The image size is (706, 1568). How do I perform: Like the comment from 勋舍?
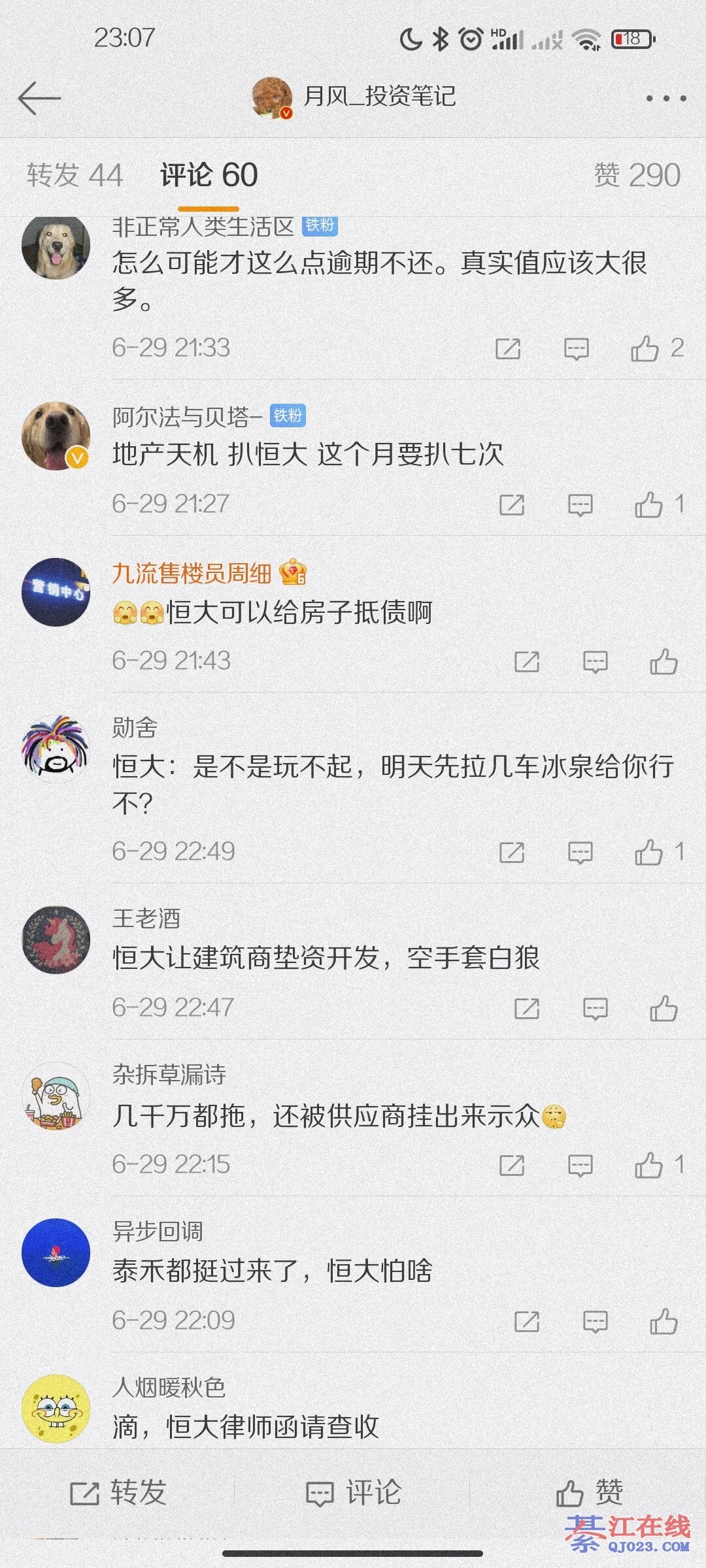(x=649, y=852)
